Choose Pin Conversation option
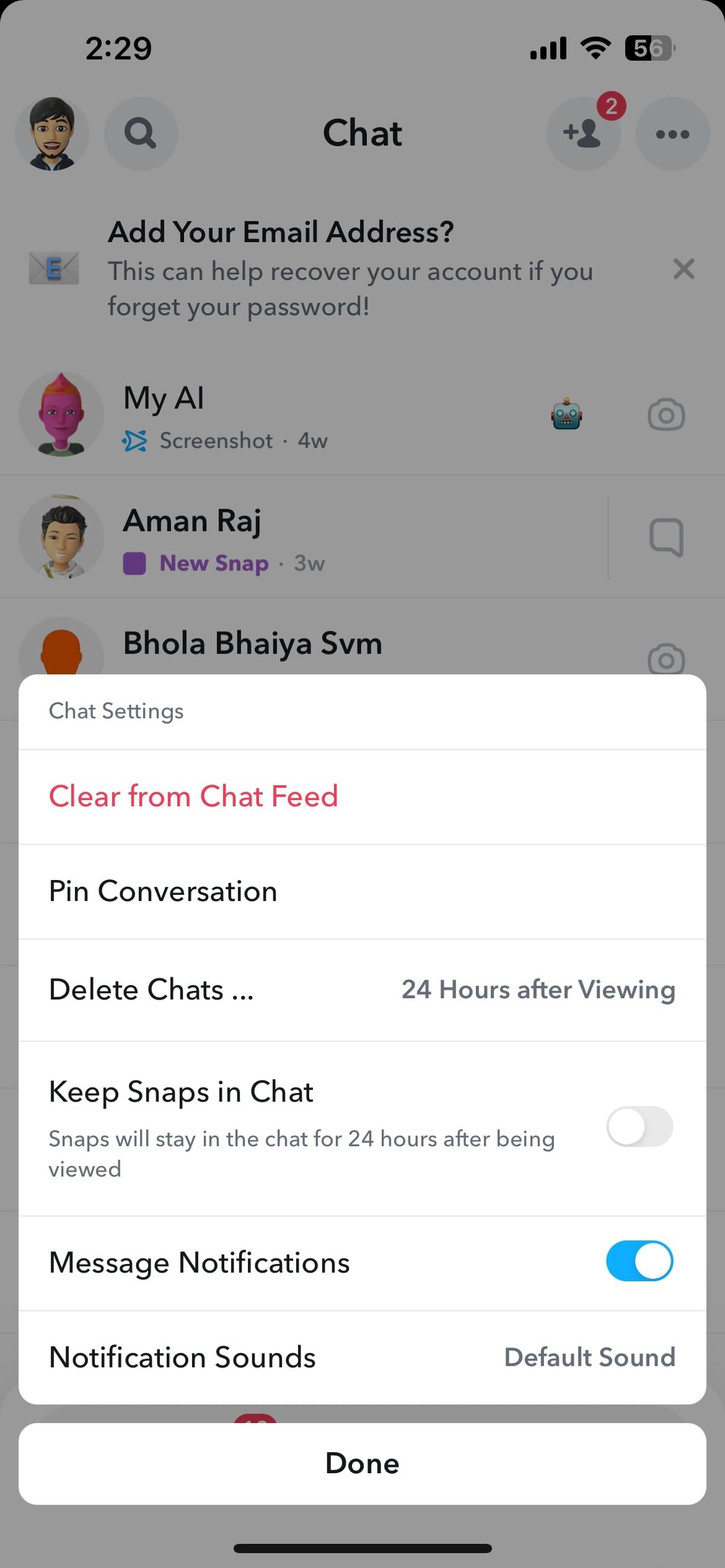 point(163,891)
